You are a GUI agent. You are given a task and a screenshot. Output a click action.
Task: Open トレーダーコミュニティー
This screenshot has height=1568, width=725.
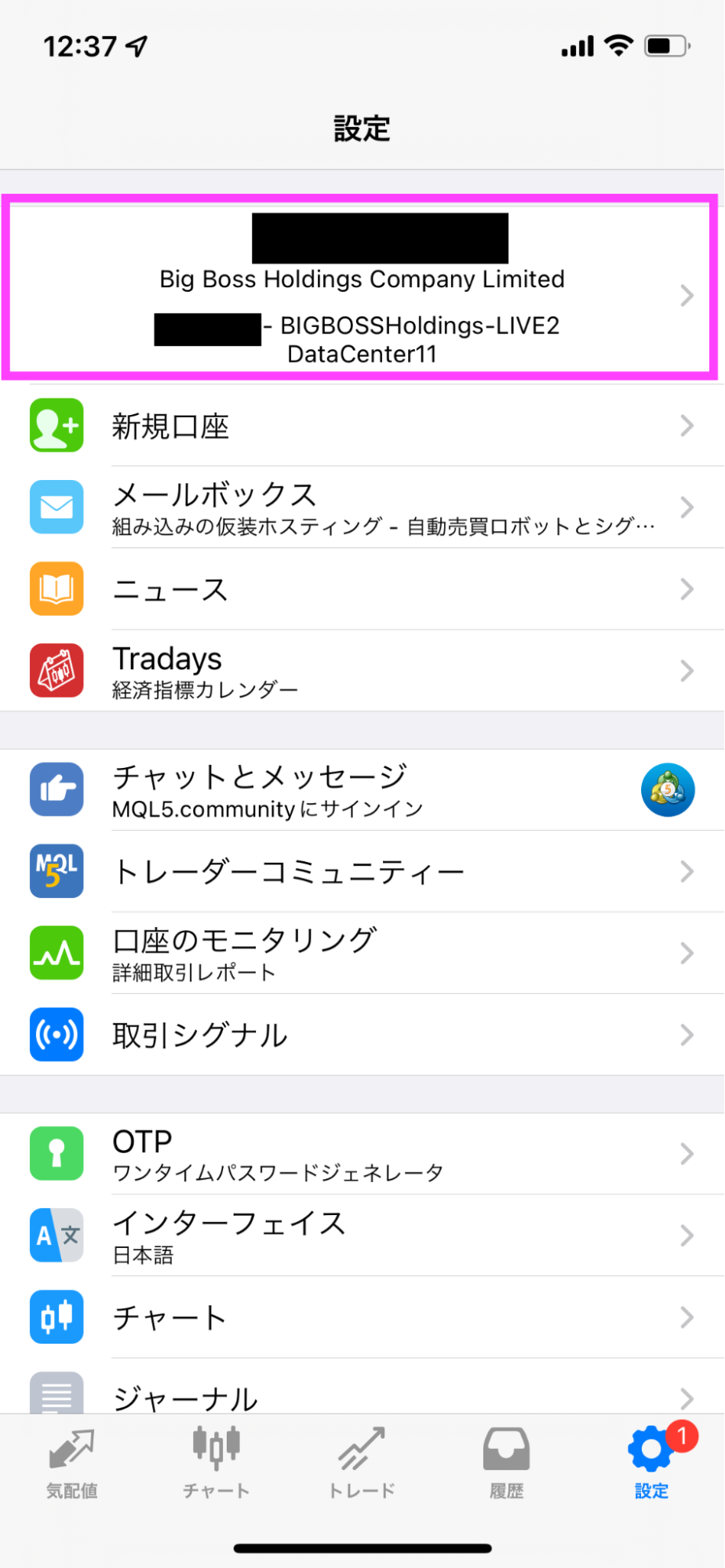[361, 871]
